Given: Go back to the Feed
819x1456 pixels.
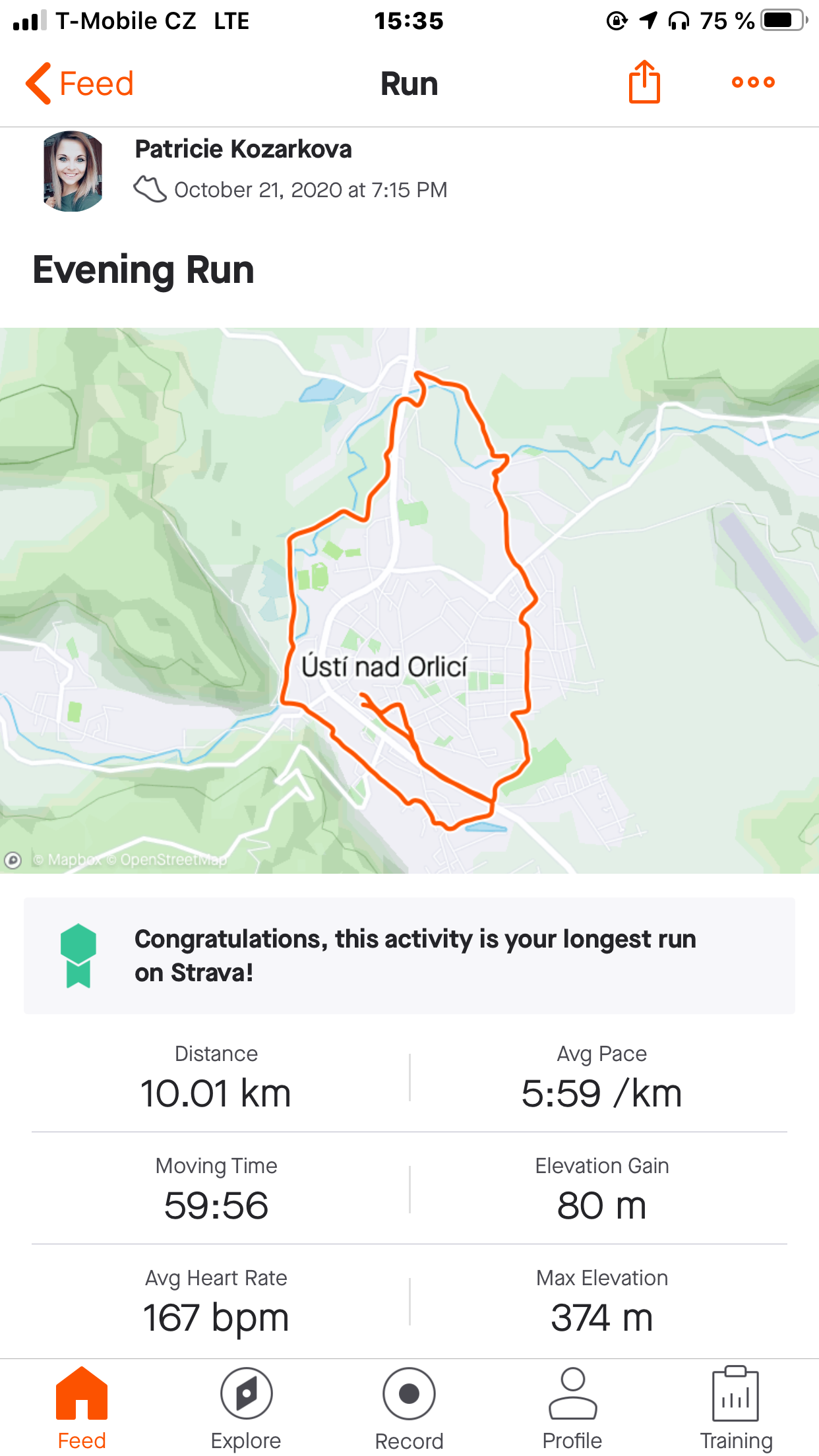Looking at the screenshot, I should pyautogui.click(x=80, y=84).
